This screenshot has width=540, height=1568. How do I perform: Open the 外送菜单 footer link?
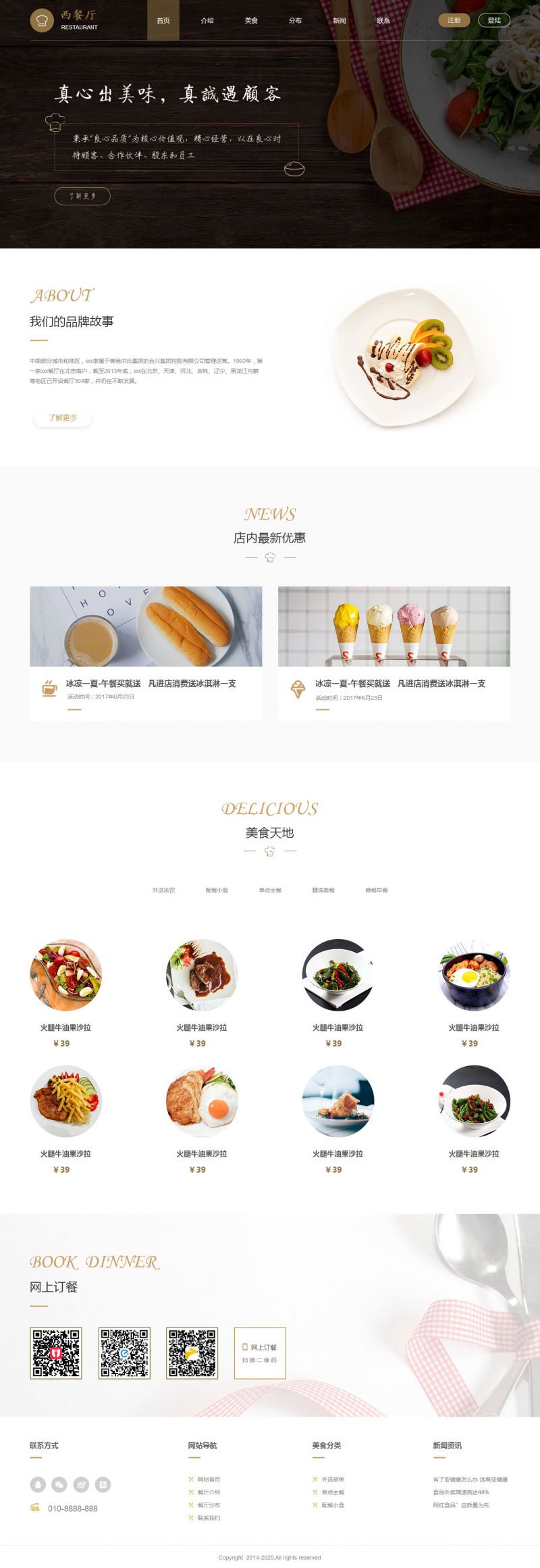333,1479
